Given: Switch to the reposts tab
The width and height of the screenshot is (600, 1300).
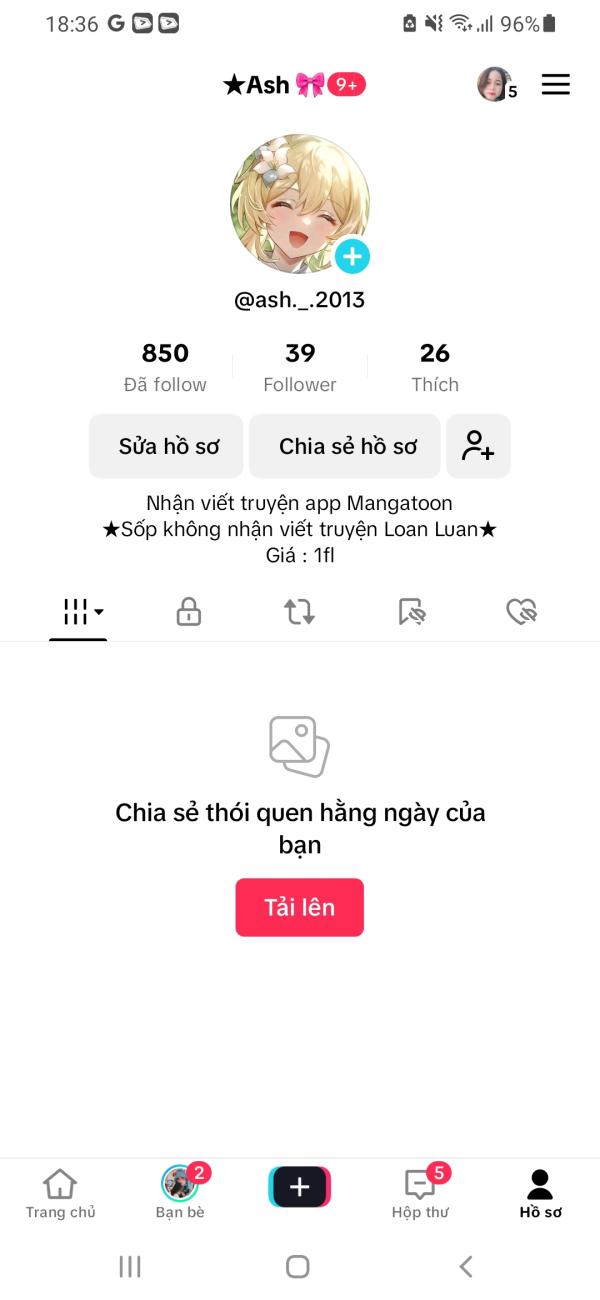Looking at the screenshot, I should [x=299, y=612].
